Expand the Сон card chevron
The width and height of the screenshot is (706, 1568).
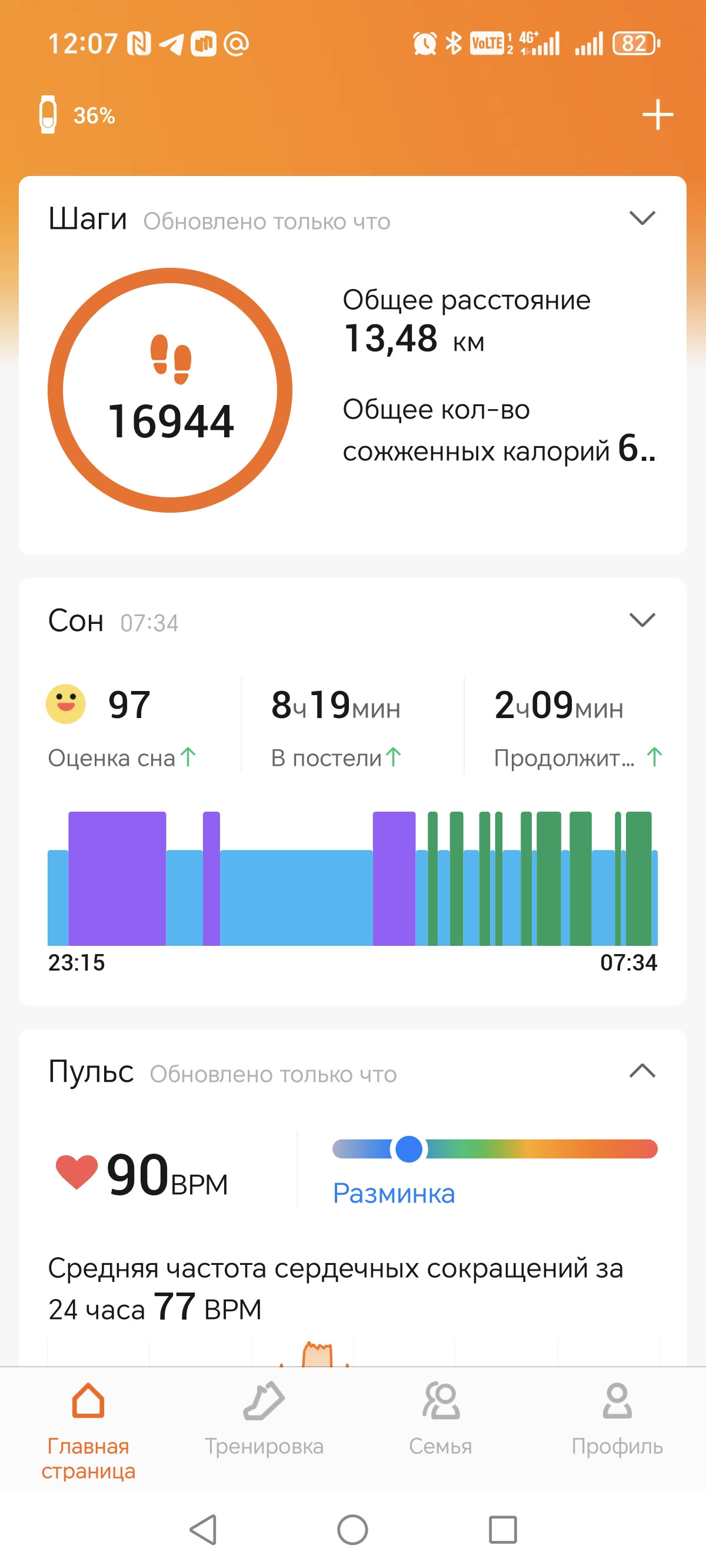pos(642,620)
